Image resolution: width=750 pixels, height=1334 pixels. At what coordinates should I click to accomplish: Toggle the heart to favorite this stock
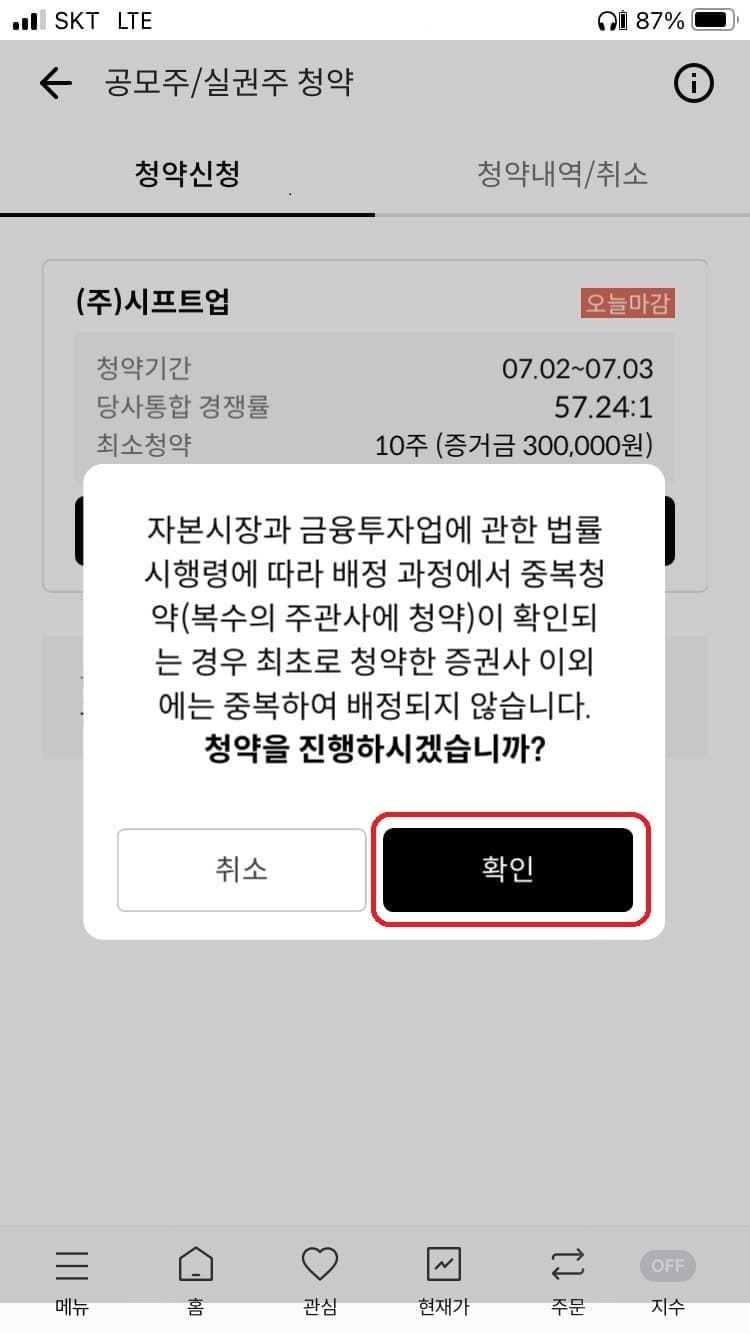[319, 1265]
